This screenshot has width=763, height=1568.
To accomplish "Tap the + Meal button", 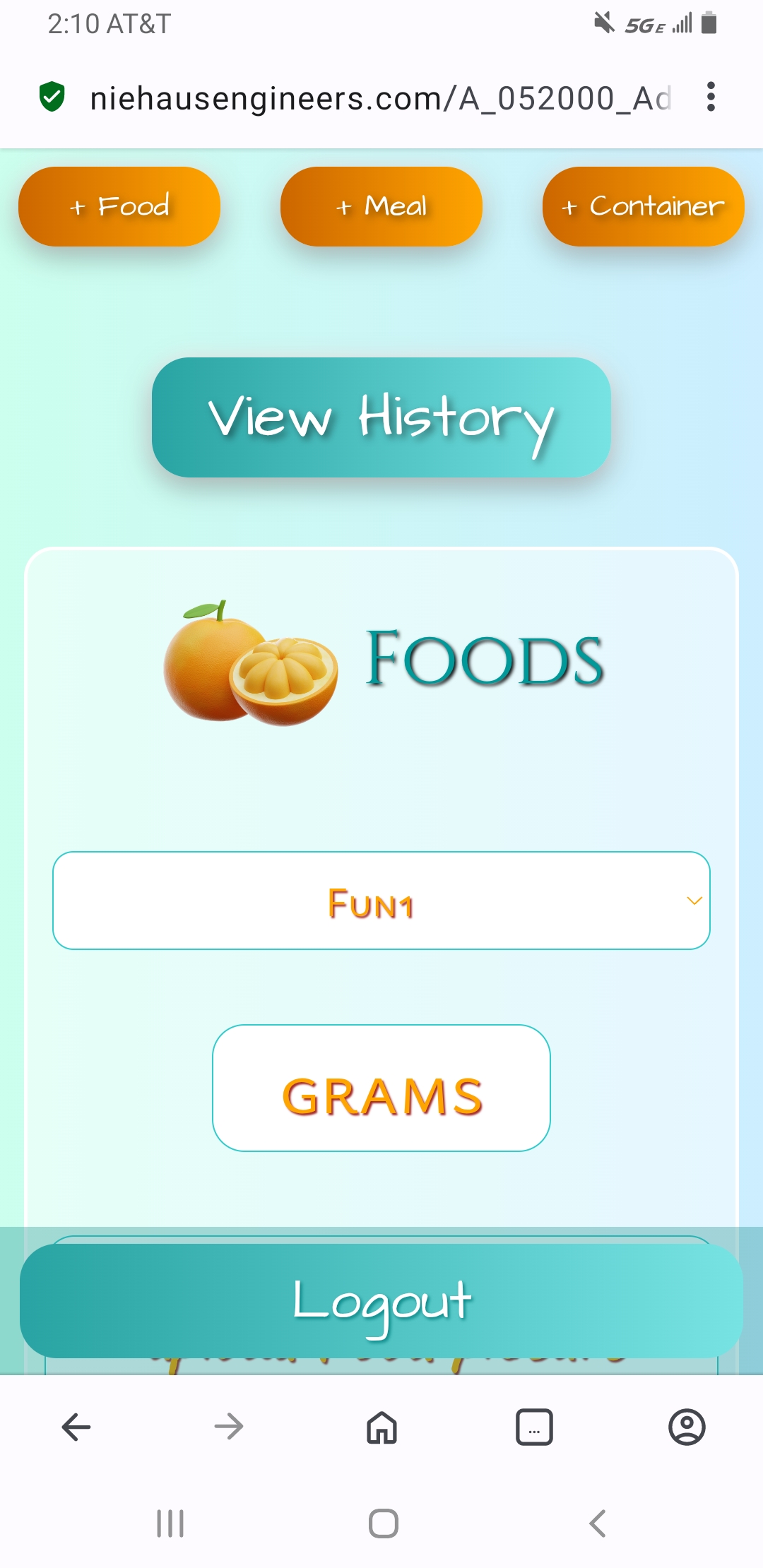I will tap(381, 206).
